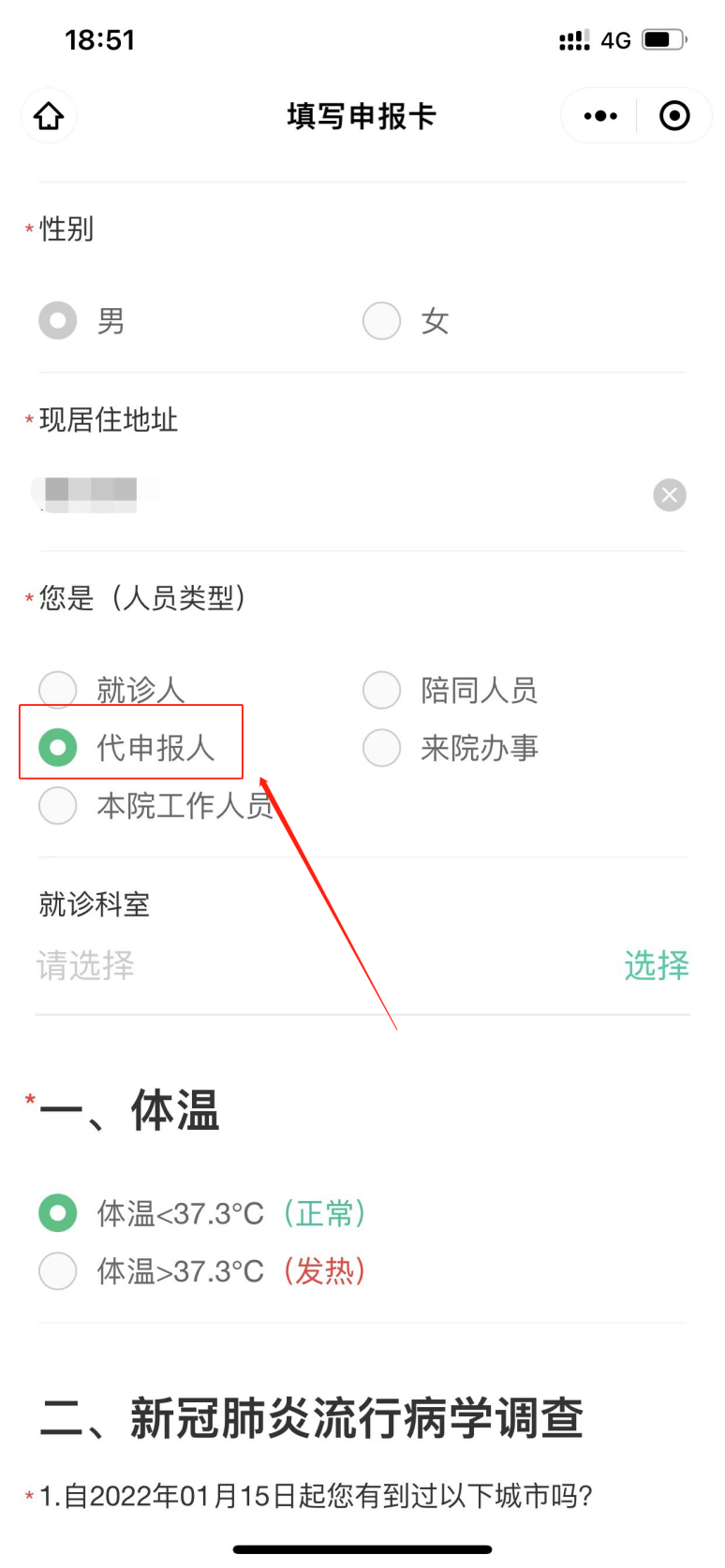Choose 就诊人 as personnel type

pos(58,690)
